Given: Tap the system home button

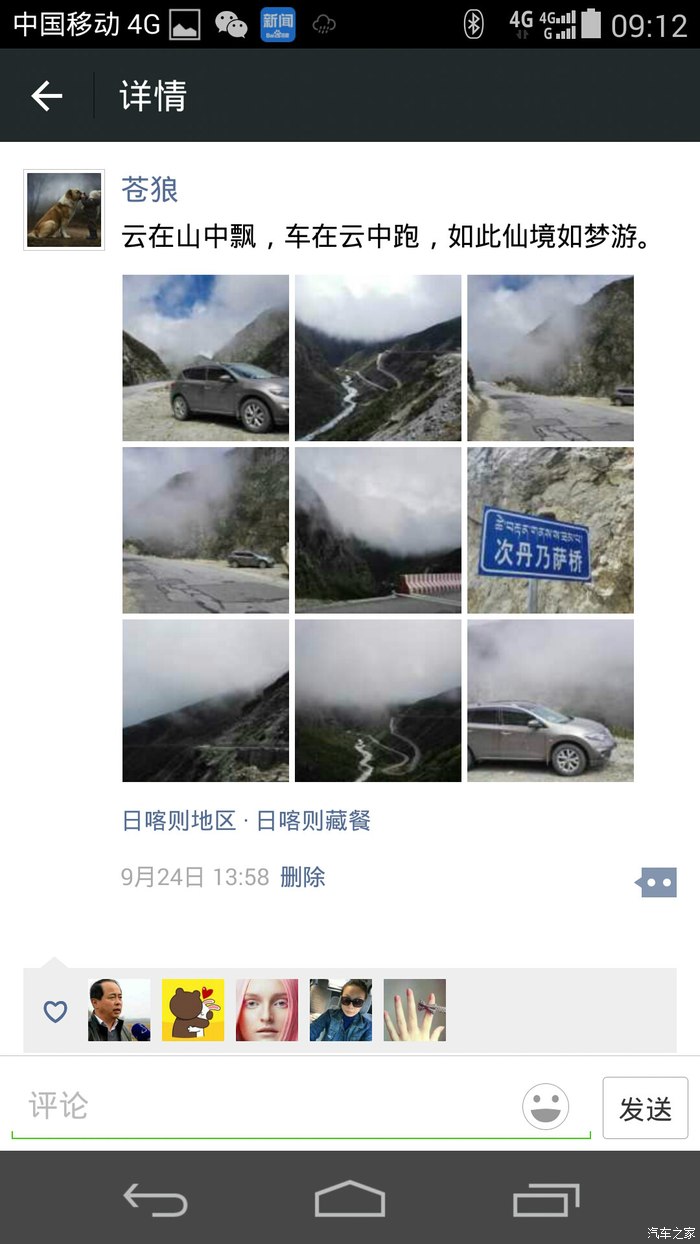Looking at the screenshot, I should 349,1198.
